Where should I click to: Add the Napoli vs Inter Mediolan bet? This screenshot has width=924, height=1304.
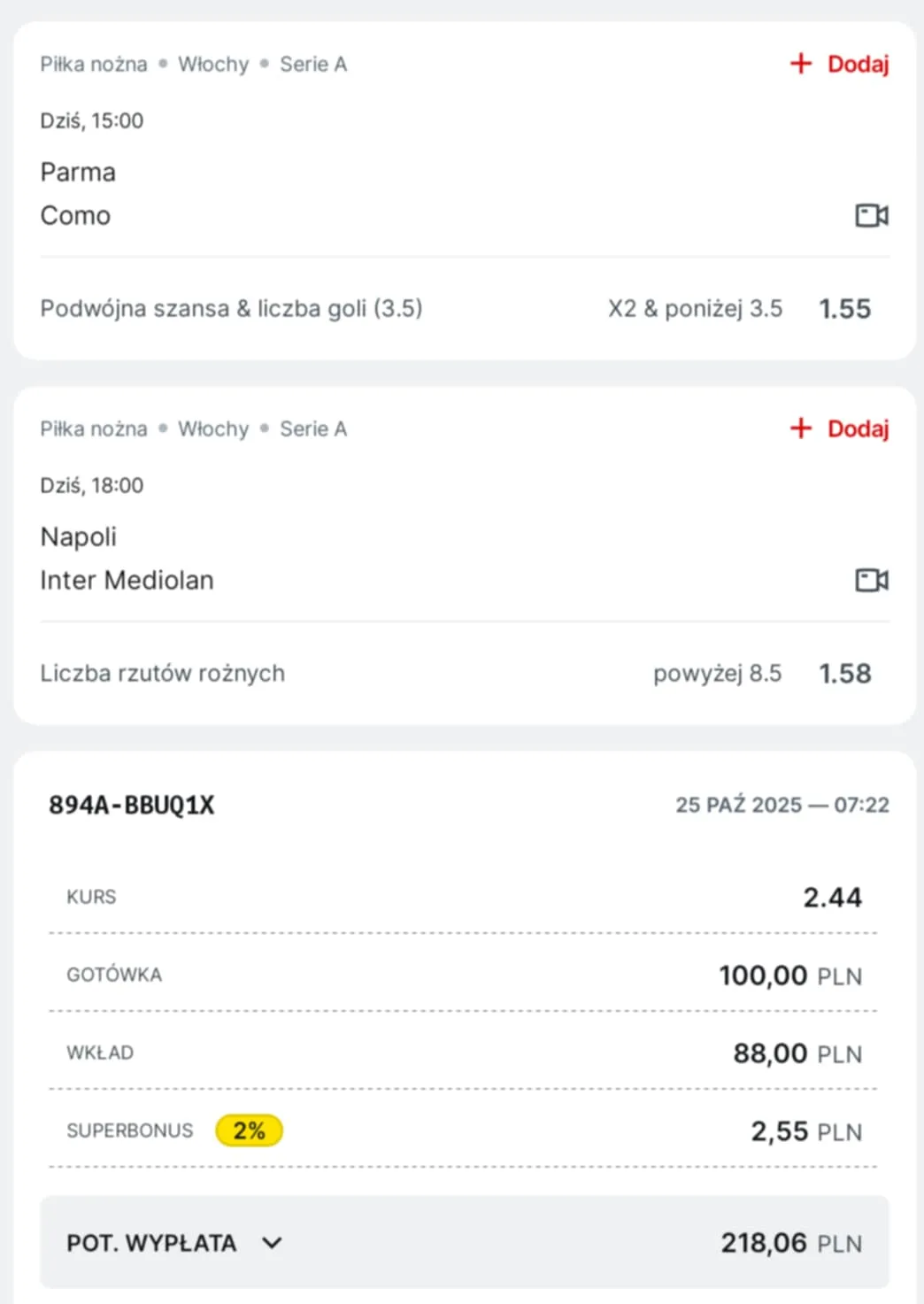[x=839, y=428]
